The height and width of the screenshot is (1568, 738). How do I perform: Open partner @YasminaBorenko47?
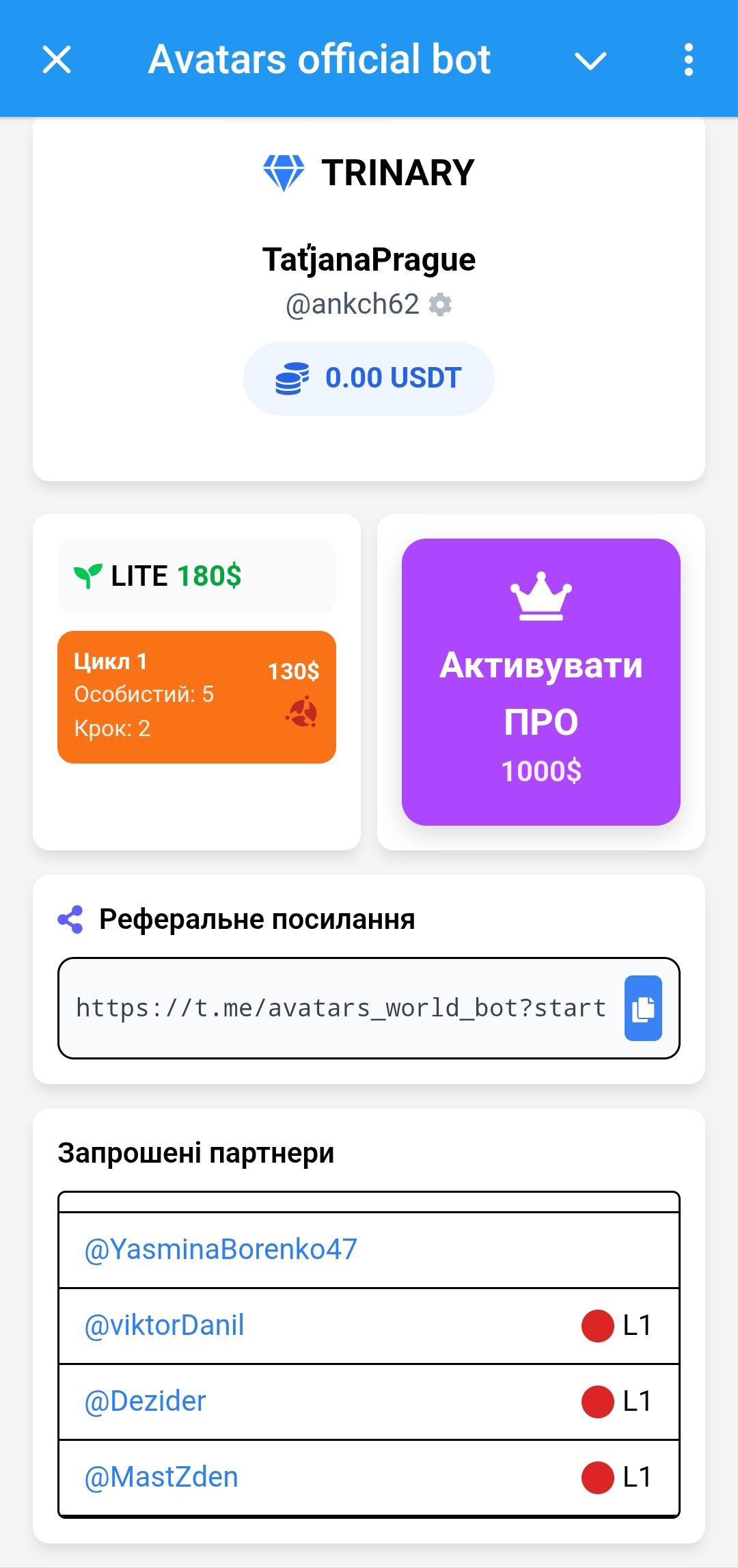221,1249
